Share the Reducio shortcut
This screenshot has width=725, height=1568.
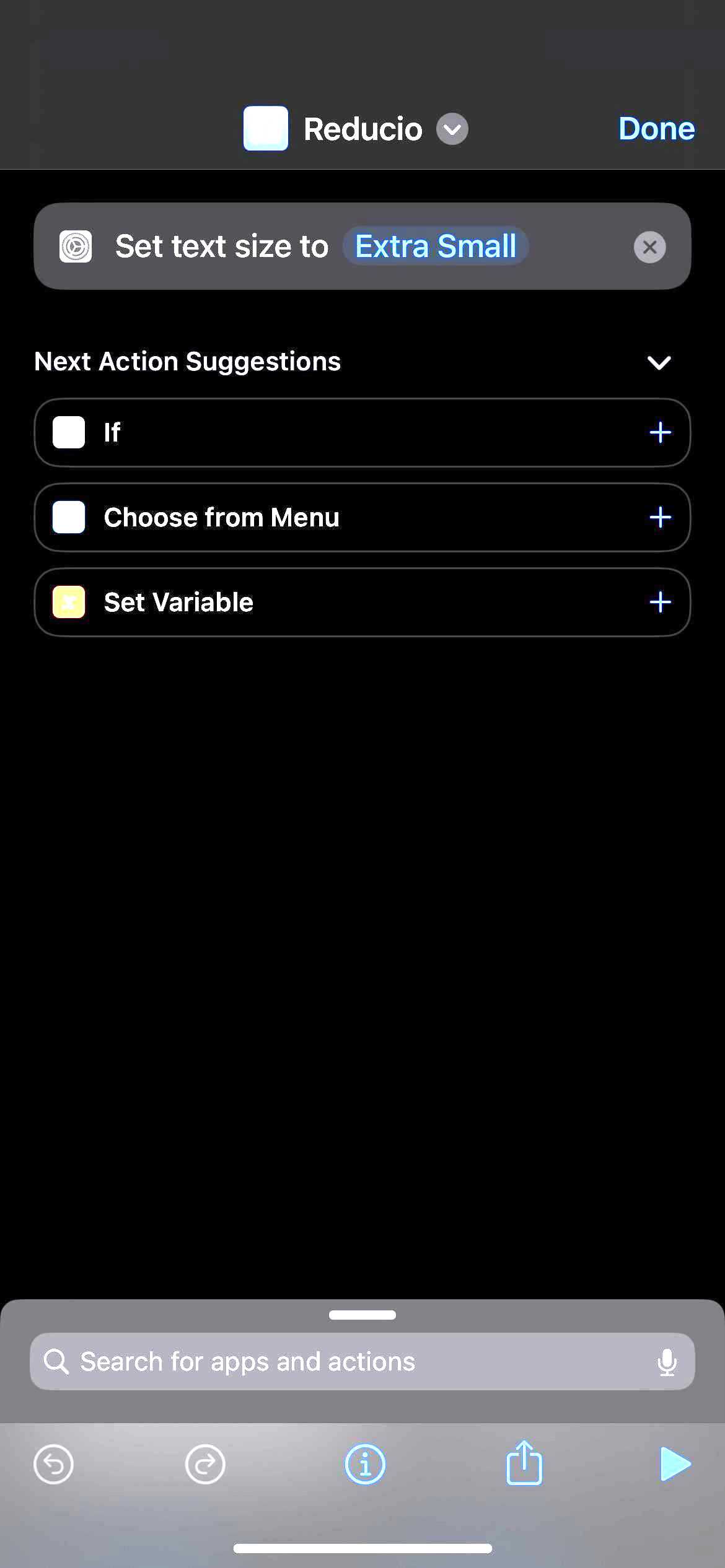coord(524,1463)
